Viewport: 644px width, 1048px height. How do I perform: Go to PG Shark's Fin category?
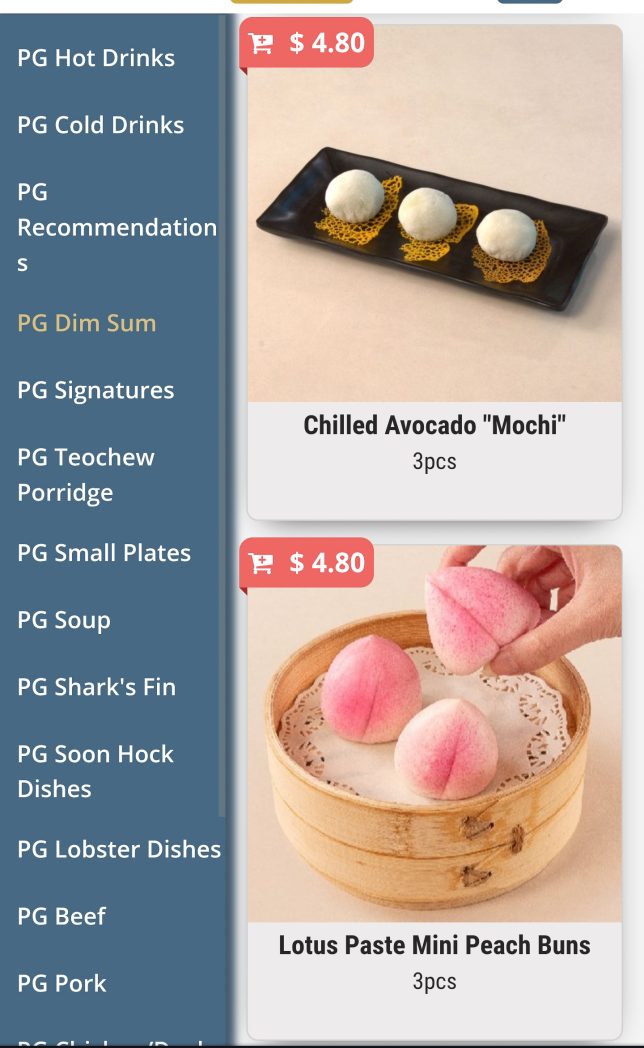pos(96,687)
